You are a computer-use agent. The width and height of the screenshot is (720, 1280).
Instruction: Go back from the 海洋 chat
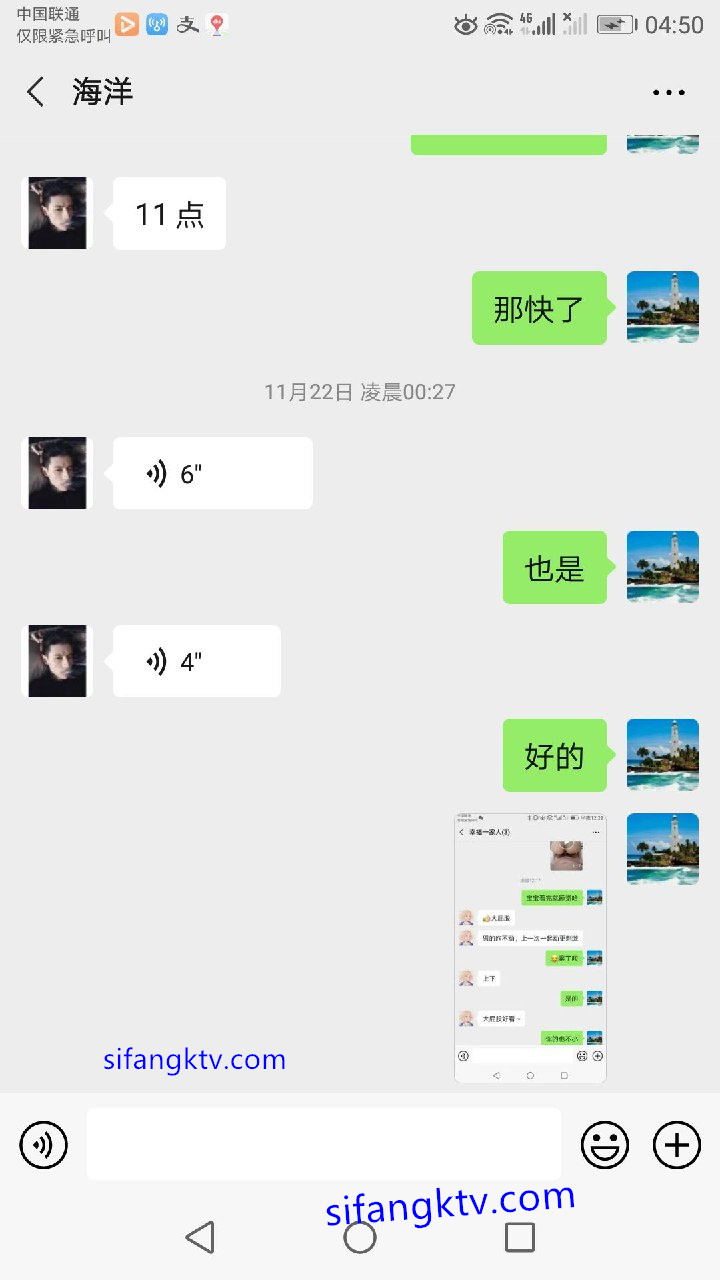[x=36, y=92]
